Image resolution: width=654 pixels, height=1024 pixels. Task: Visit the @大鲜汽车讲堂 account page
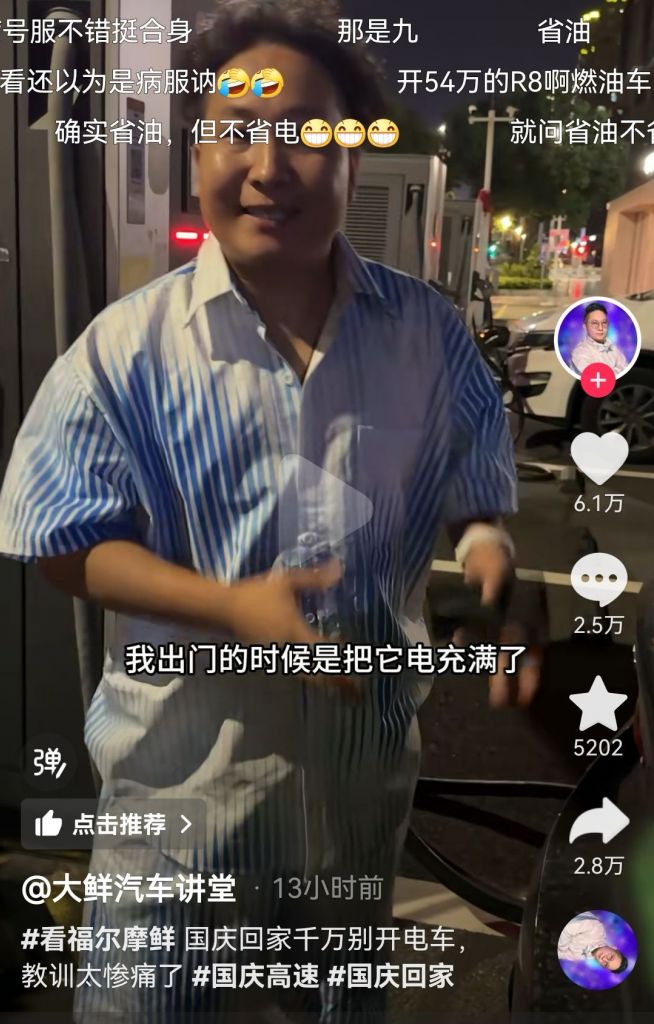click(129, 888)
